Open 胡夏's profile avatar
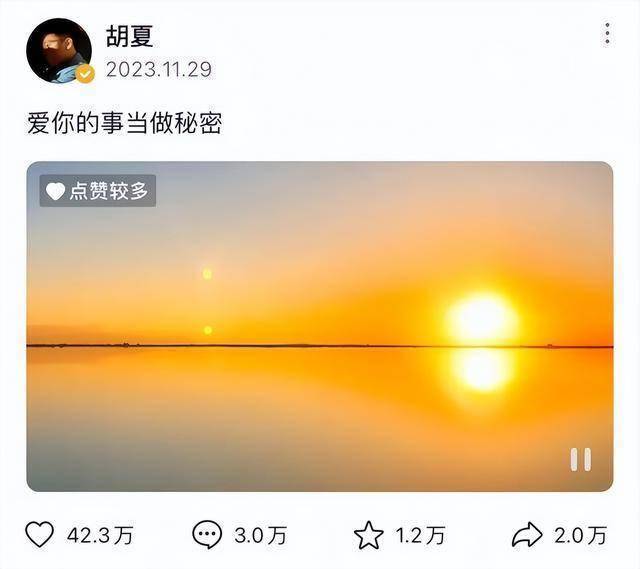Image resolution: width=640 pixels, height=569 pixels. click(58, 50)
